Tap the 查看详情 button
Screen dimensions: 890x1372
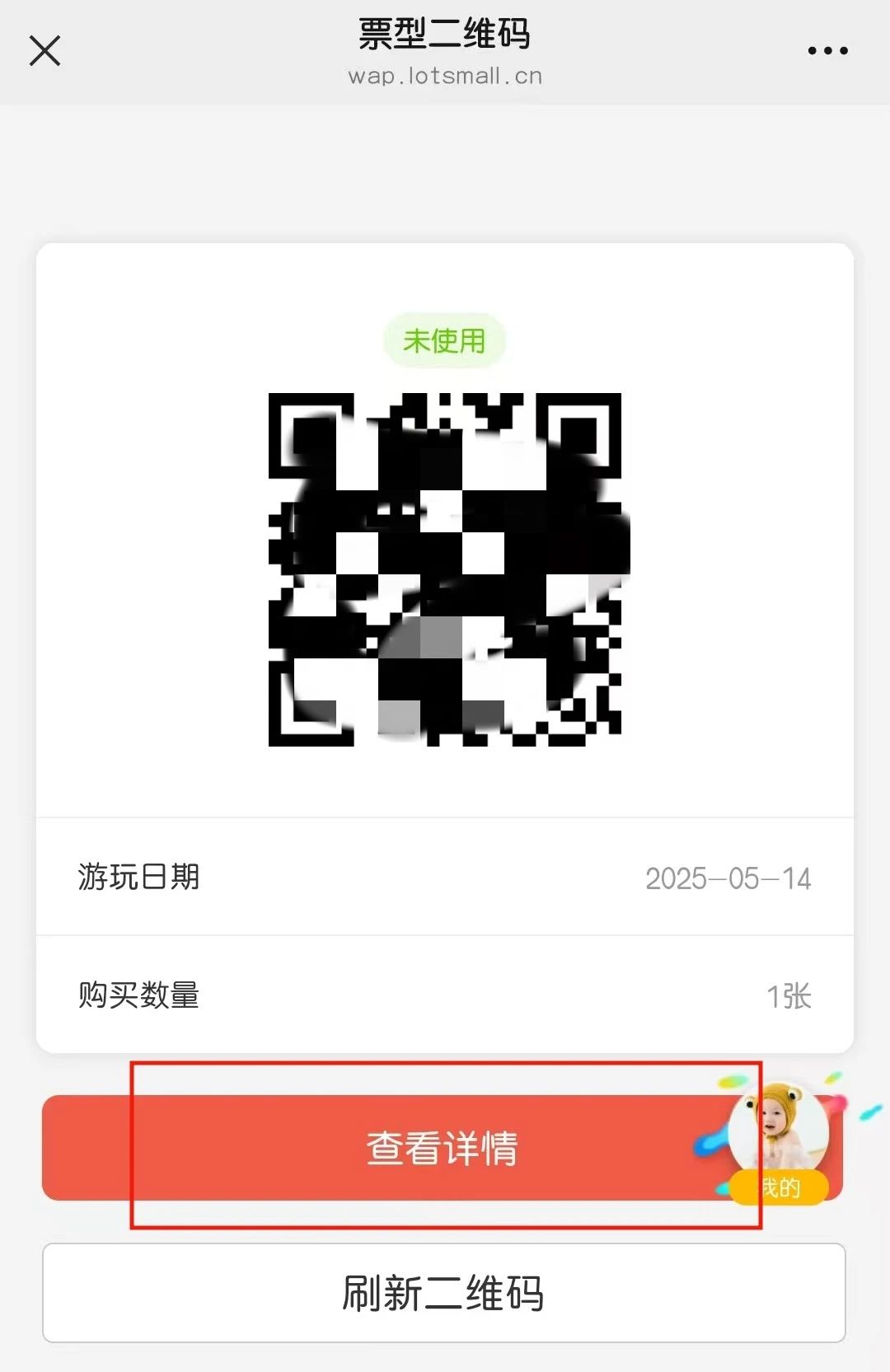pos(443,1148)
